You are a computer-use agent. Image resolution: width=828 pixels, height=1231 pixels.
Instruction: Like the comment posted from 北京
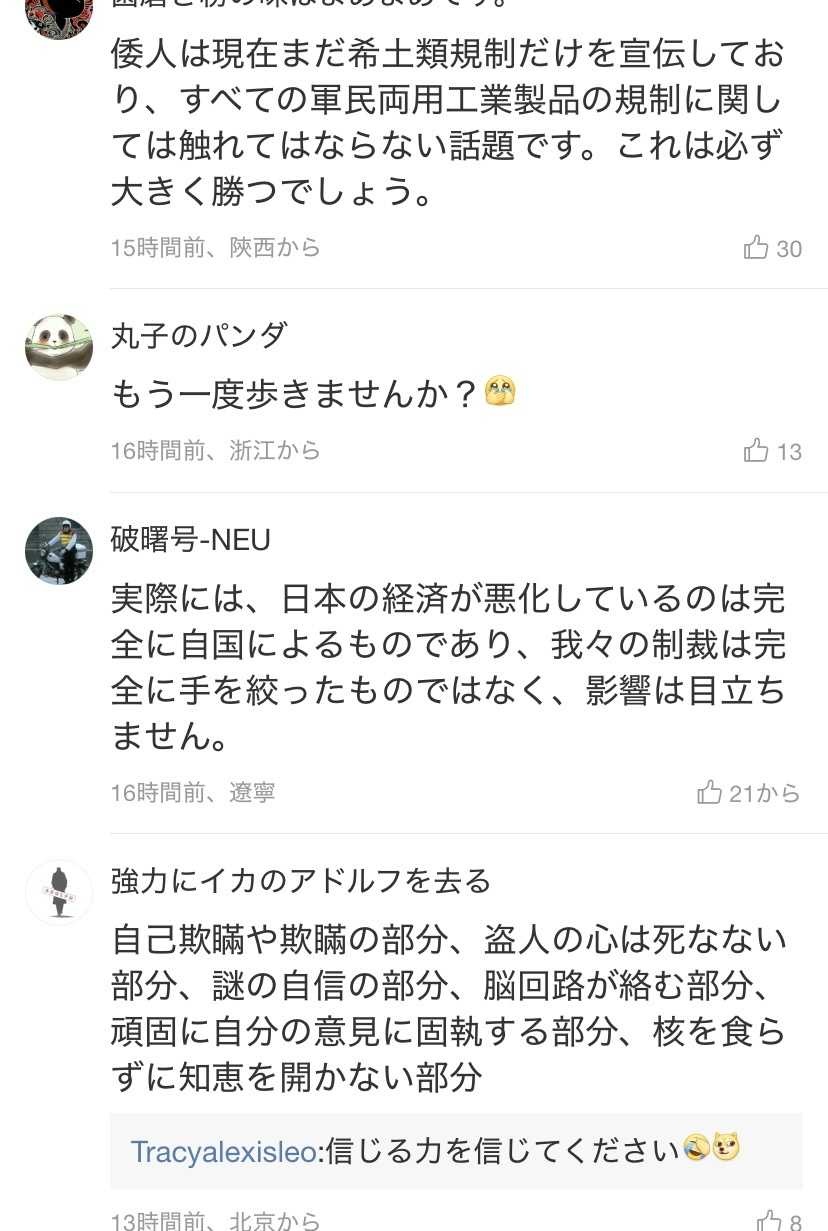[769, 1220]
